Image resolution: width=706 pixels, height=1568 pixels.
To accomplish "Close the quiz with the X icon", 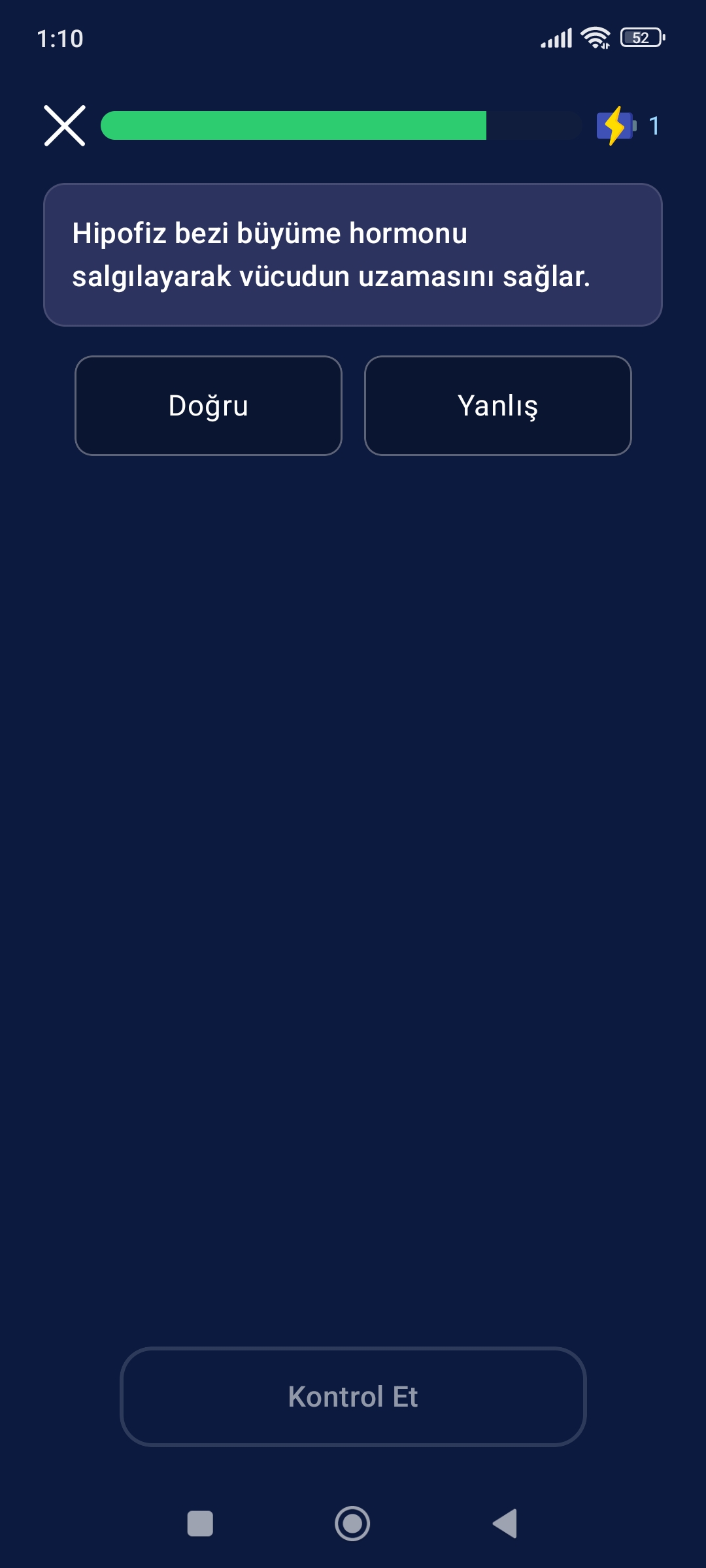I will [x=65, y=125].
